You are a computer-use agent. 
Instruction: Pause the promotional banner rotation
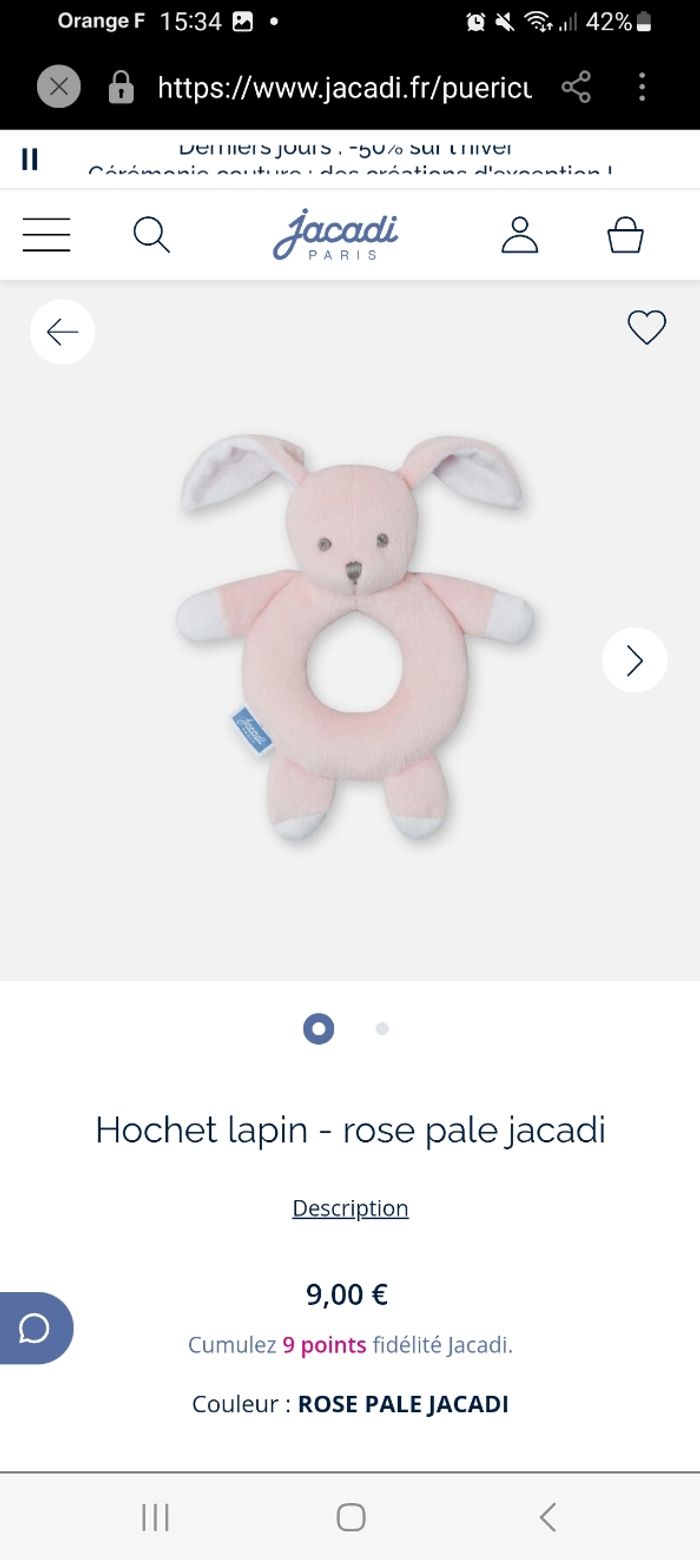[30, 159]
